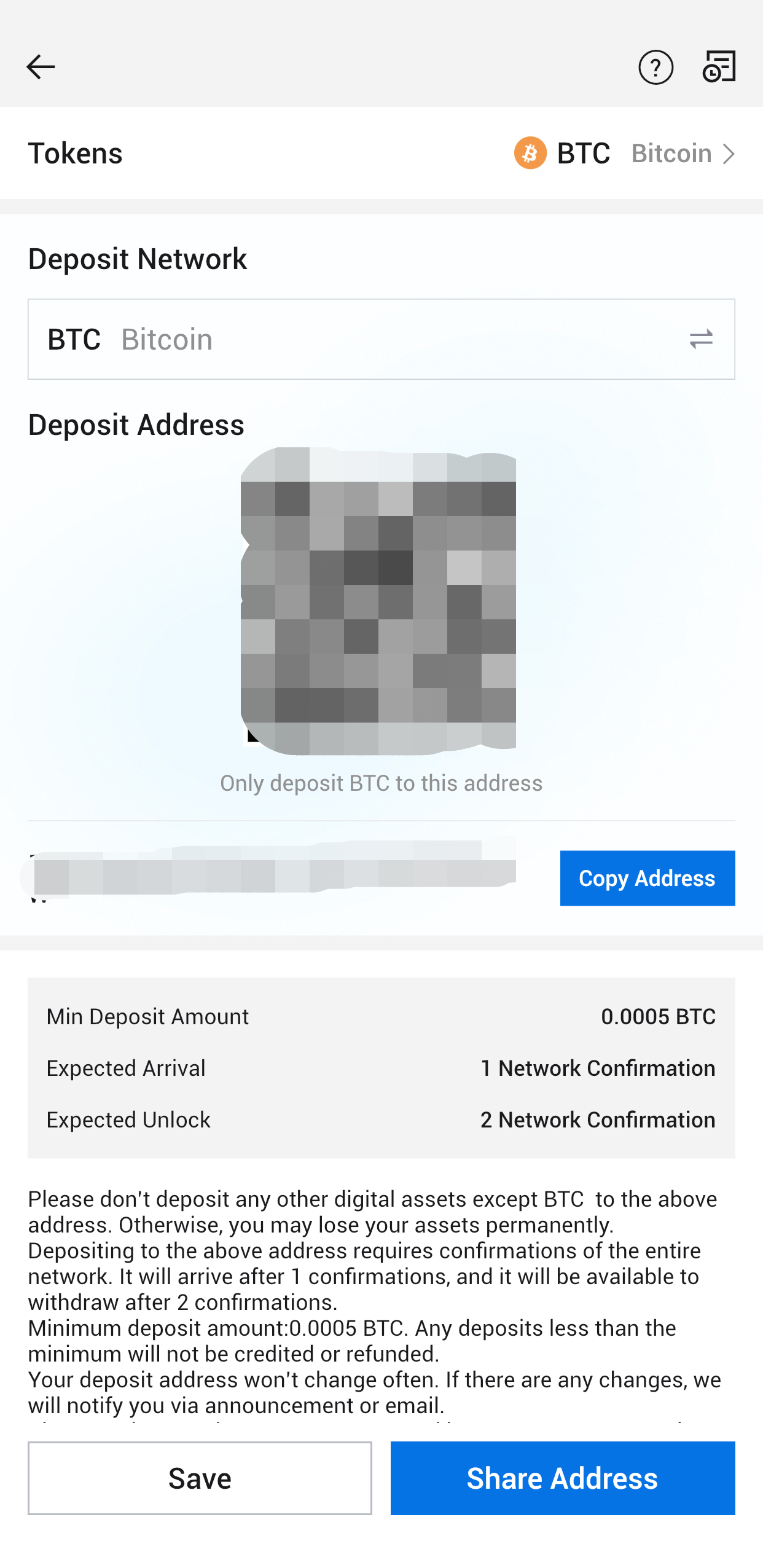Open the help question mark icon
The width and height of the screenshot is (763, 1568).
655,67
